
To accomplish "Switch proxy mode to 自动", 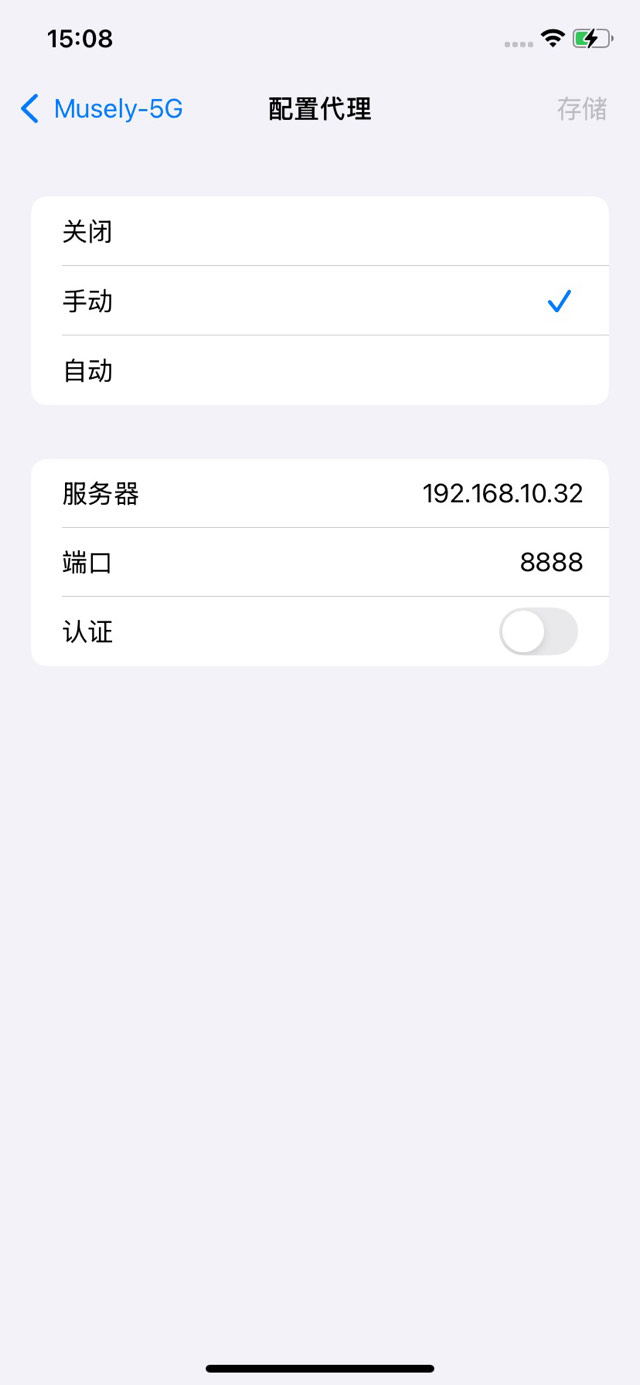I will pos(320,371).
